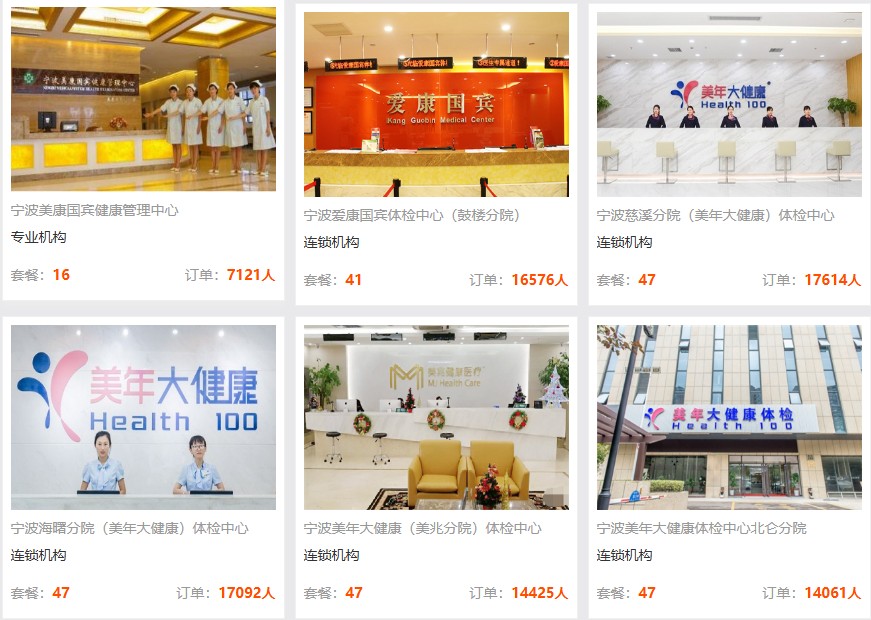View 宁波慈溪分院（美年大健康）体检中心
This screenshot has height=620, width=871.
point(715,215)
